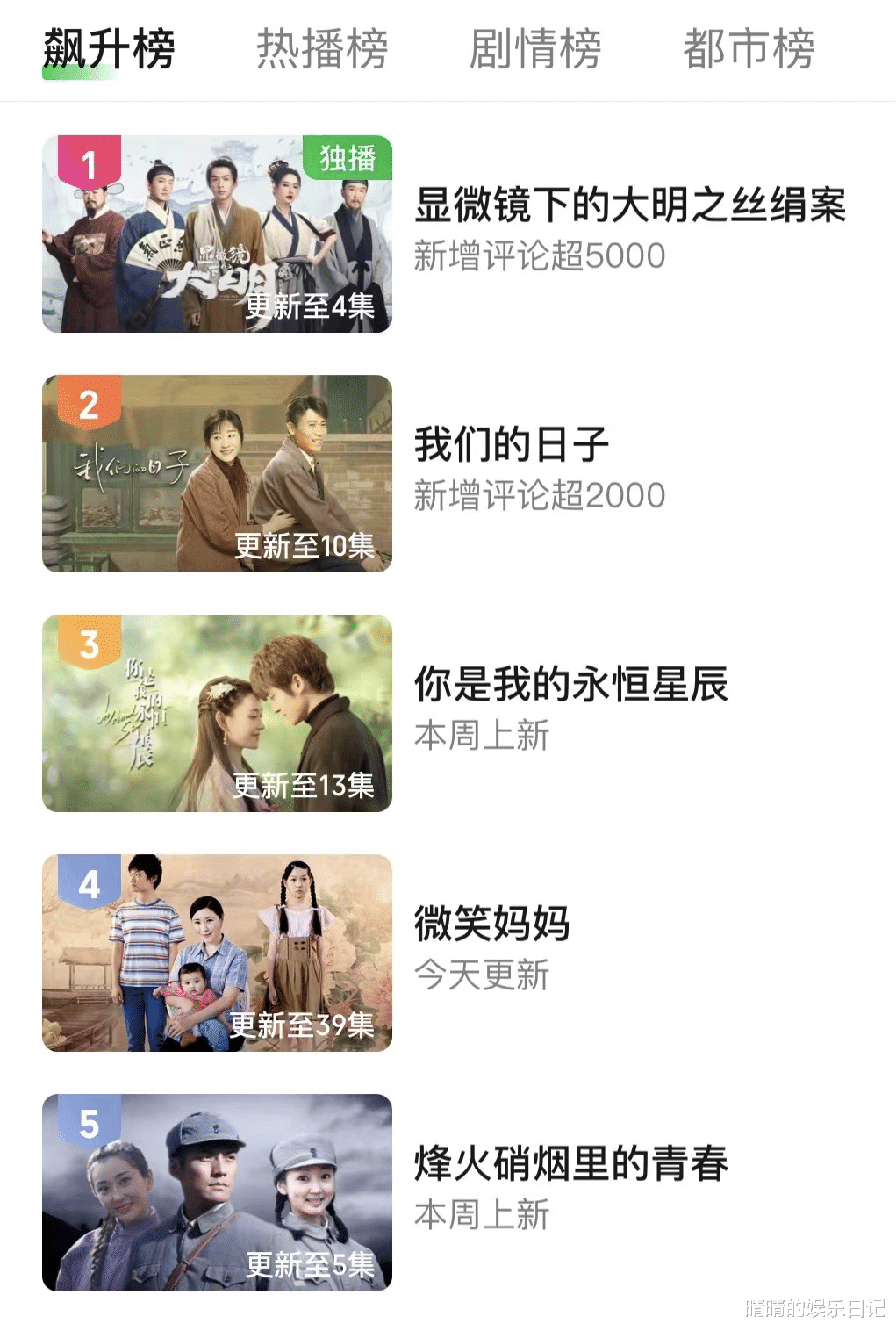The image size is (896, 1331).
Task: Open 你是我的永恒星辰 drama
Action: point(570,684)
